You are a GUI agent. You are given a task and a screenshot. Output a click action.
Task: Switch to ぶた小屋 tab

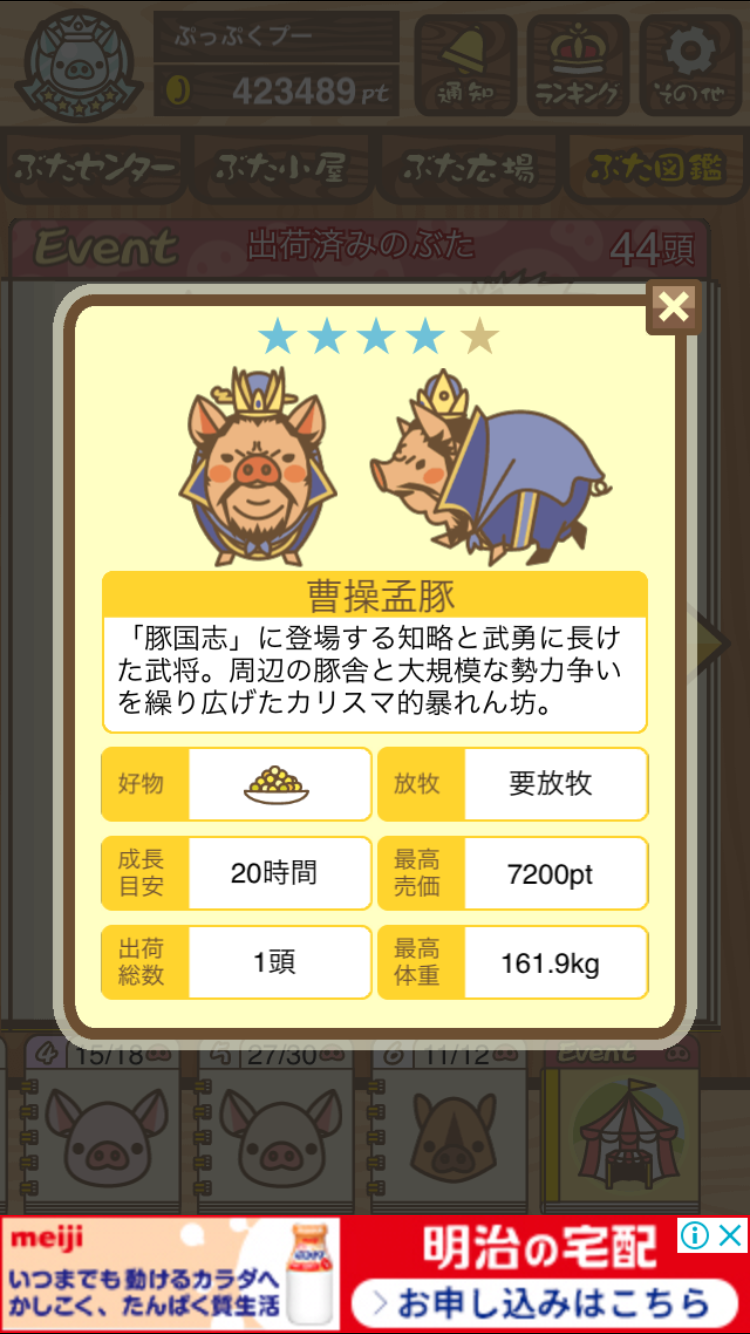(281, 168)
